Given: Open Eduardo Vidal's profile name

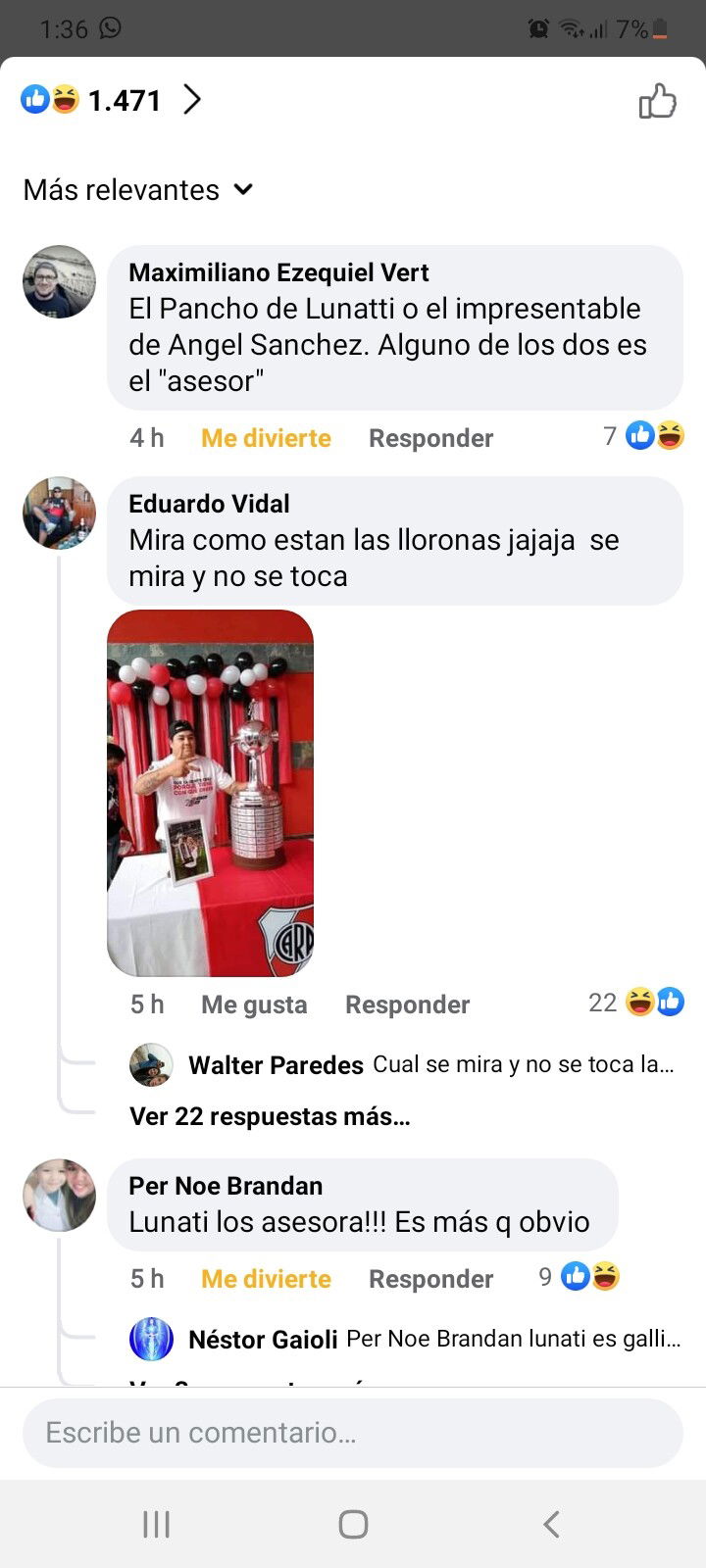Looking at the screenshot, I should pos(209,504).
